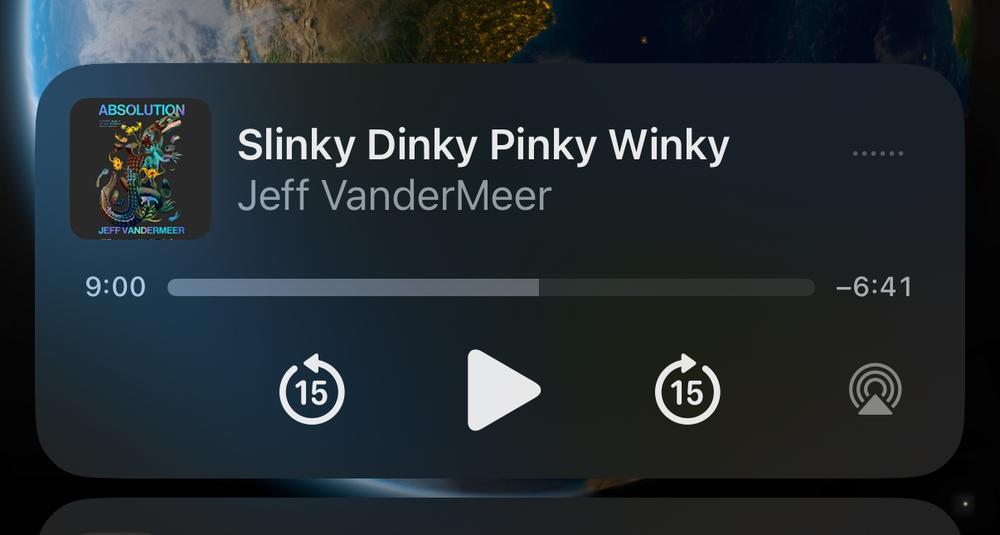Open the Absolution album artwork
Viewport: 1000px width, 535px height.
[x=140, y=169]
